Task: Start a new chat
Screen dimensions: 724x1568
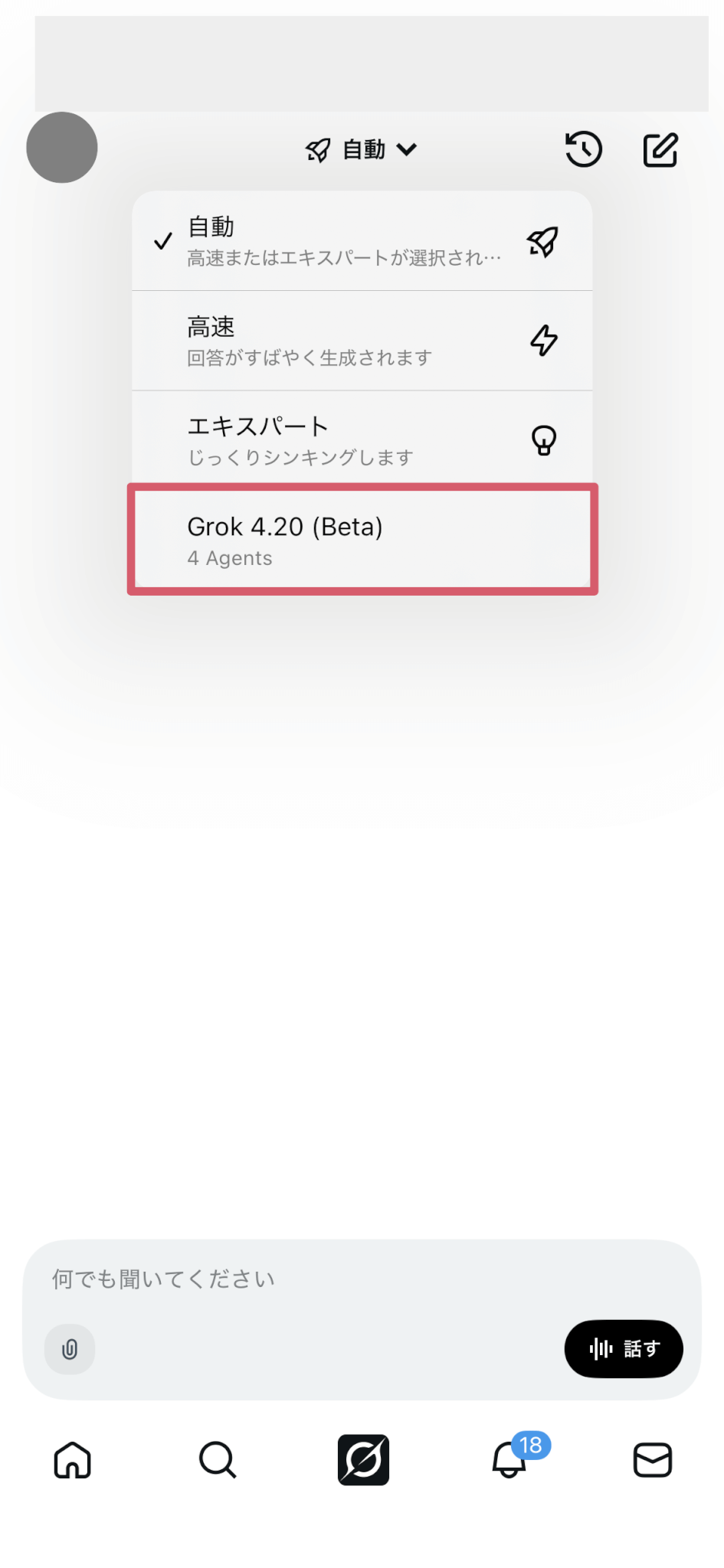Action: coord(660,149)
